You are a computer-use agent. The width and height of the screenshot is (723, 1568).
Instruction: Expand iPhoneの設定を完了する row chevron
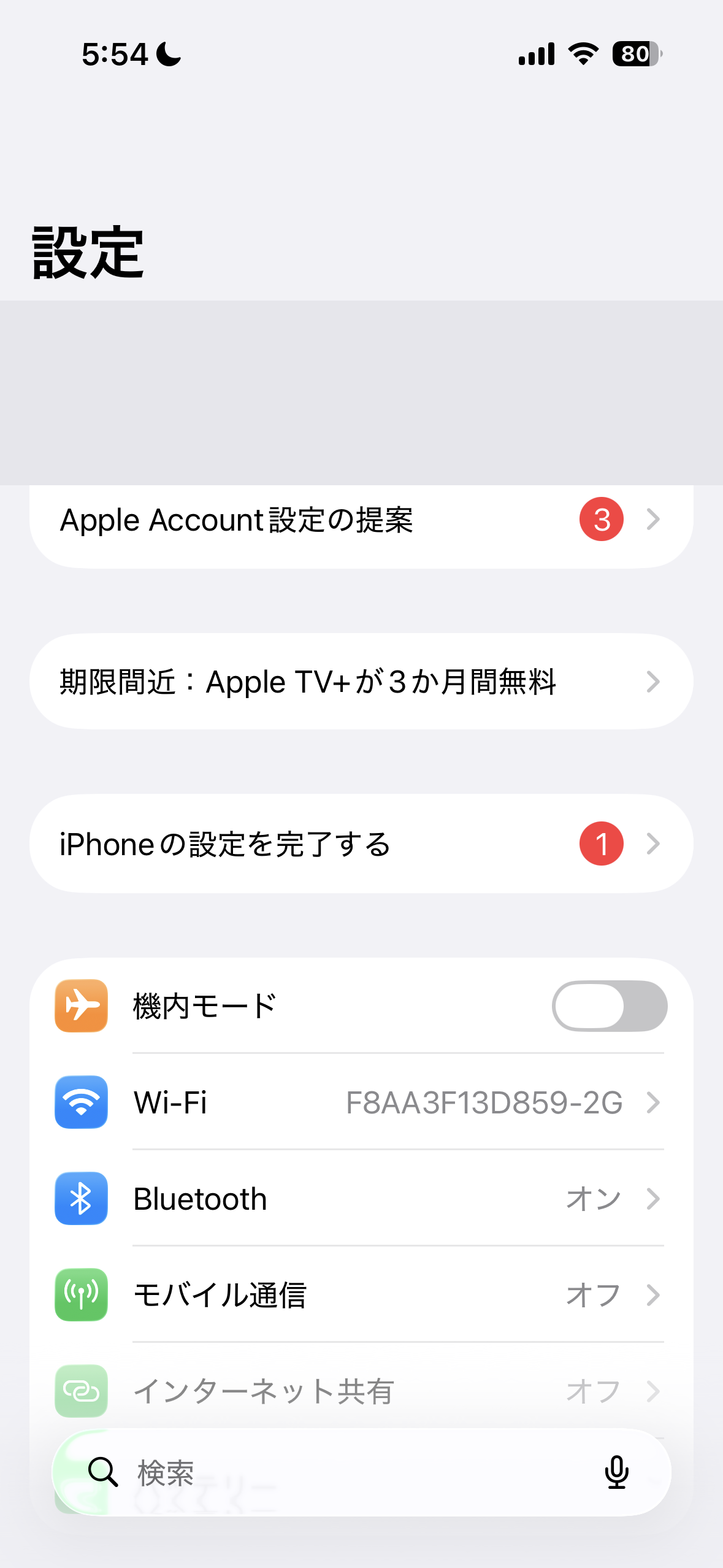pos(653,844)
